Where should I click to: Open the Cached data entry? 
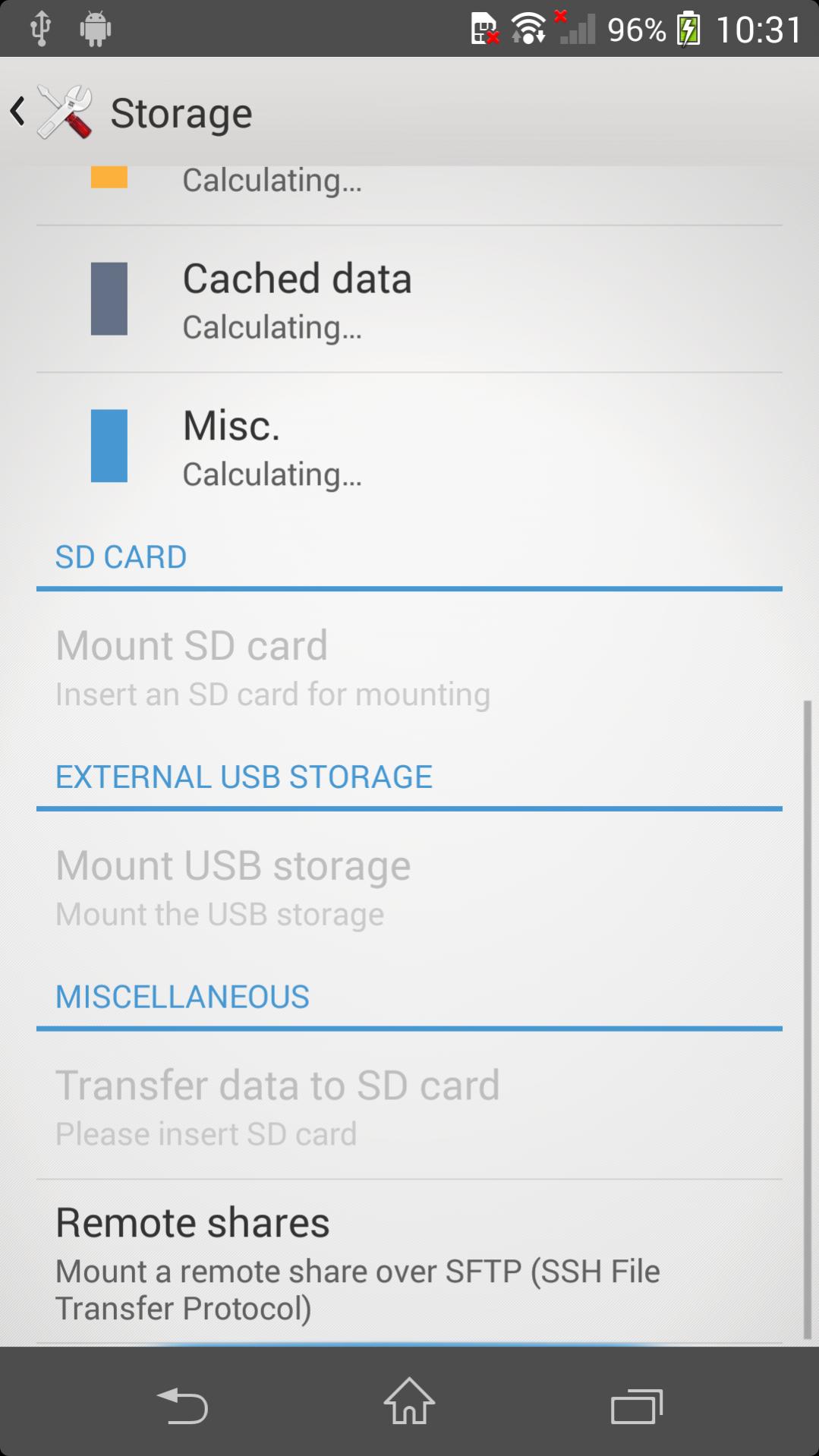tap(409, 299)
